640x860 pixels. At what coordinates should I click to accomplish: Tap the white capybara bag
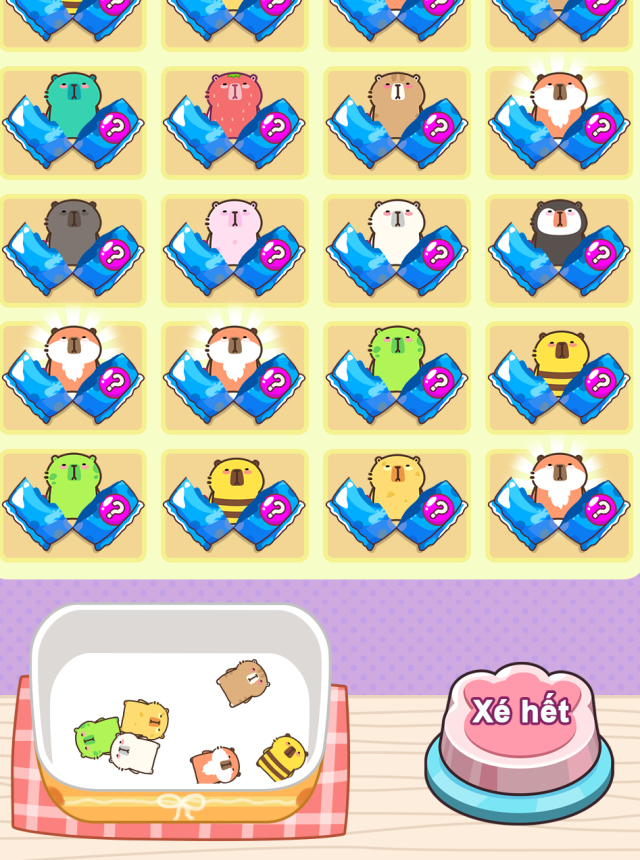point(396,250)
